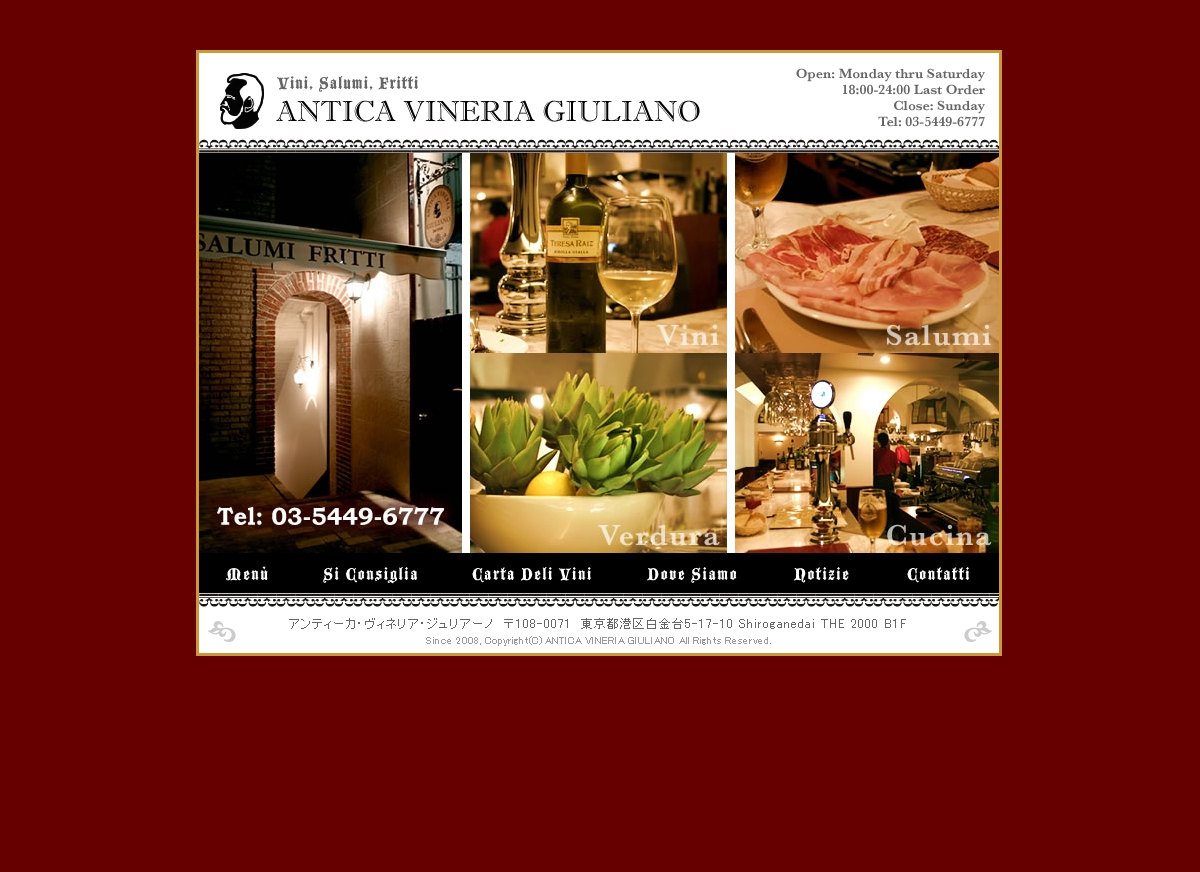Go to the Si Consiglia section
This screenshot has height=872, width=1200.
(x=370, y=574)
